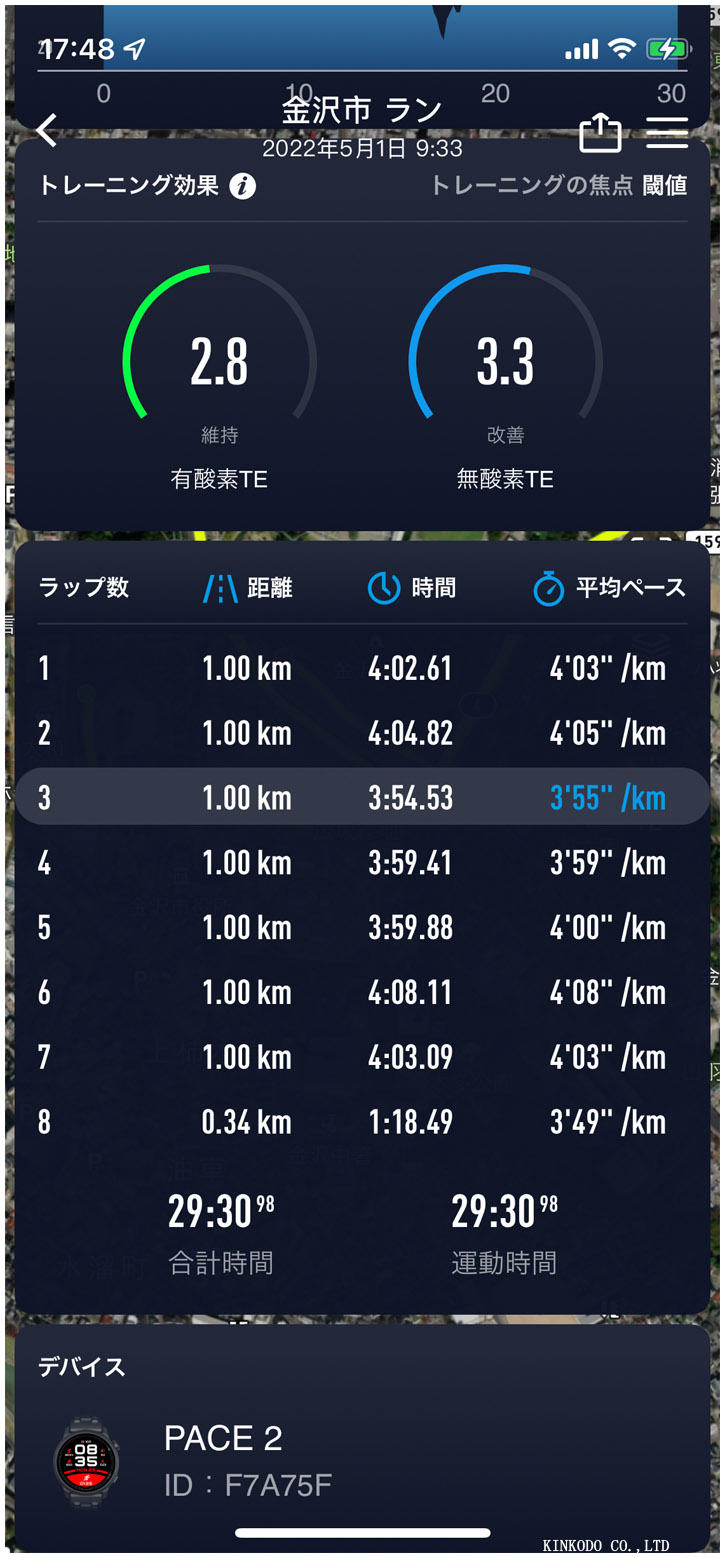Select the 0.34 km lap 8
Image resolution: width=725 pixels, height=1558 pixels.
coord(362,1122)
